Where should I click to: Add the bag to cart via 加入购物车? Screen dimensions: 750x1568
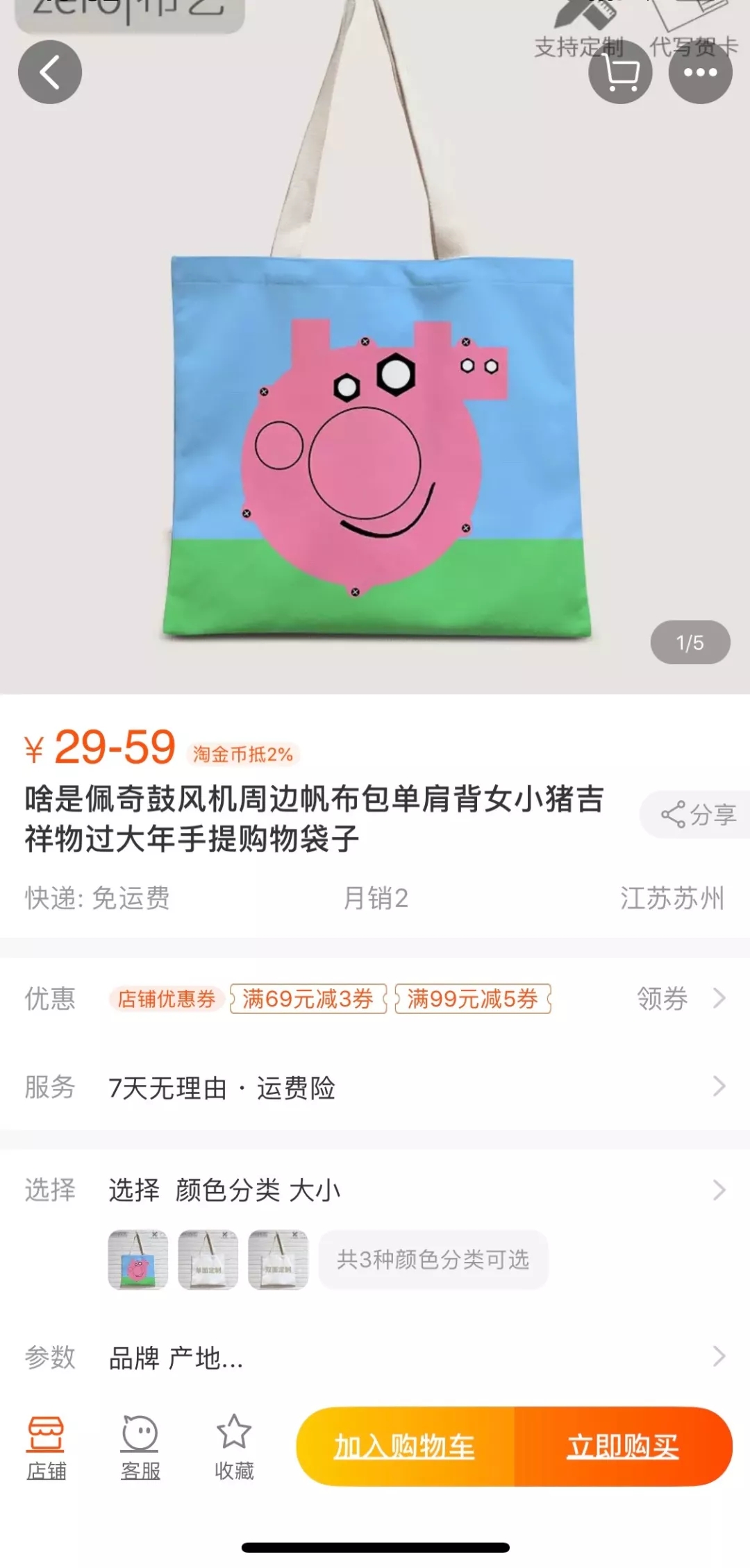click(x=405, y=1447)
